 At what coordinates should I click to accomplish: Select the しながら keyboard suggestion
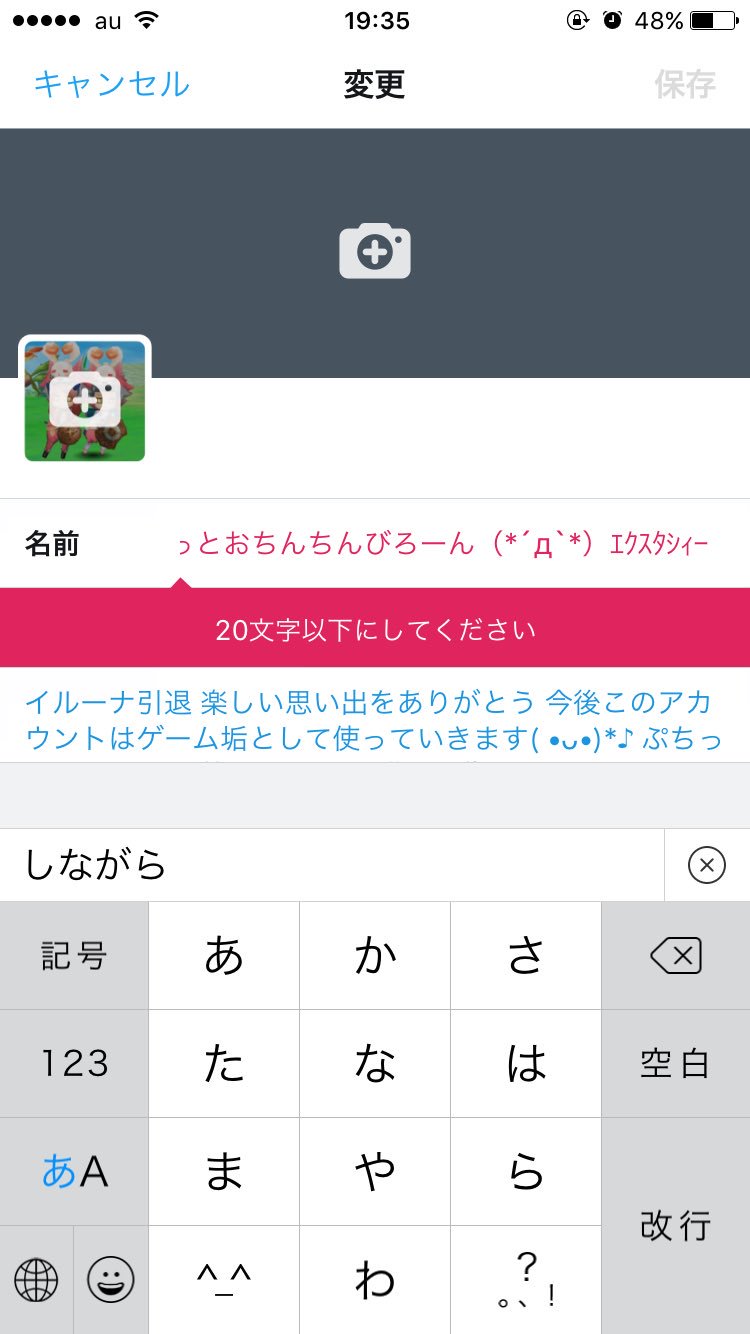[x=95, y=865]
